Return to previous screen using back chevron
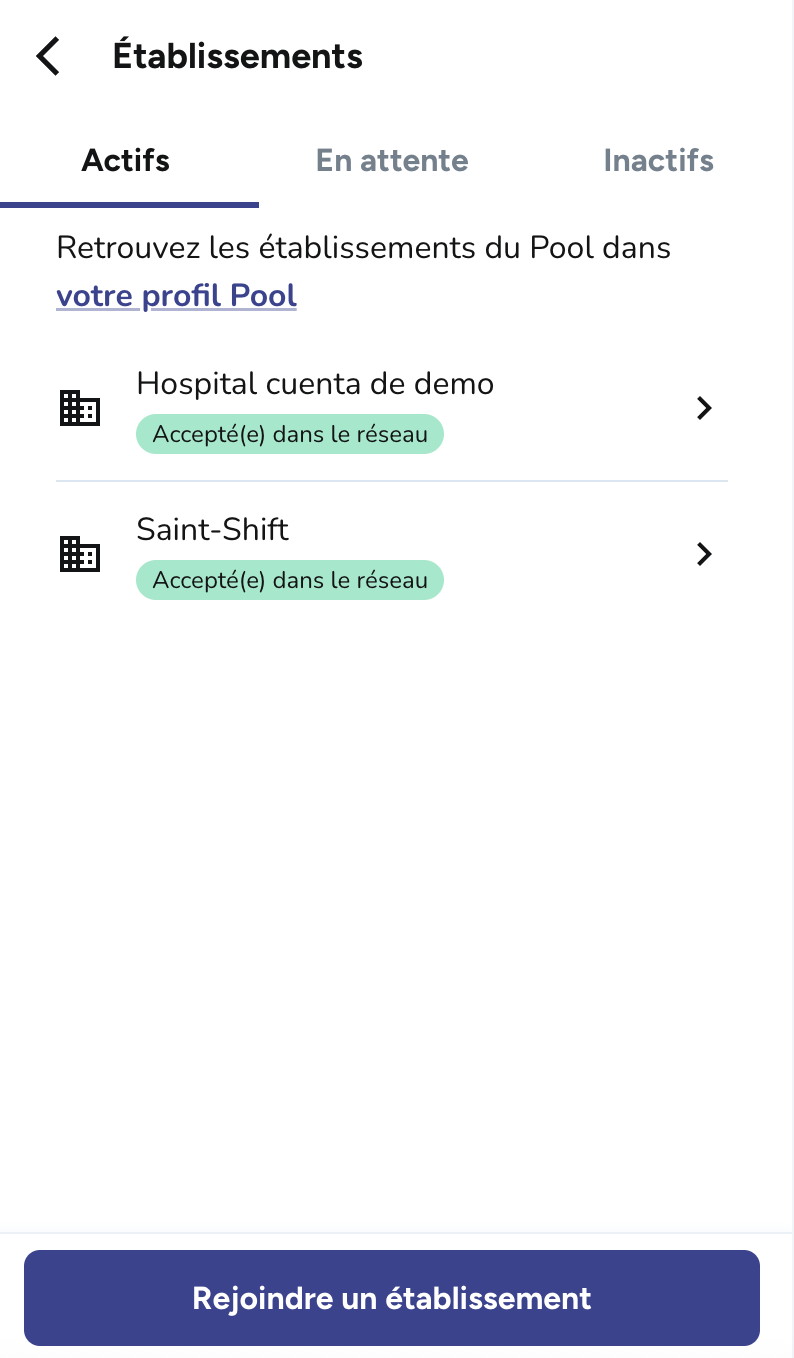Screen dimensions: 794x1358 tap(46, 56)
